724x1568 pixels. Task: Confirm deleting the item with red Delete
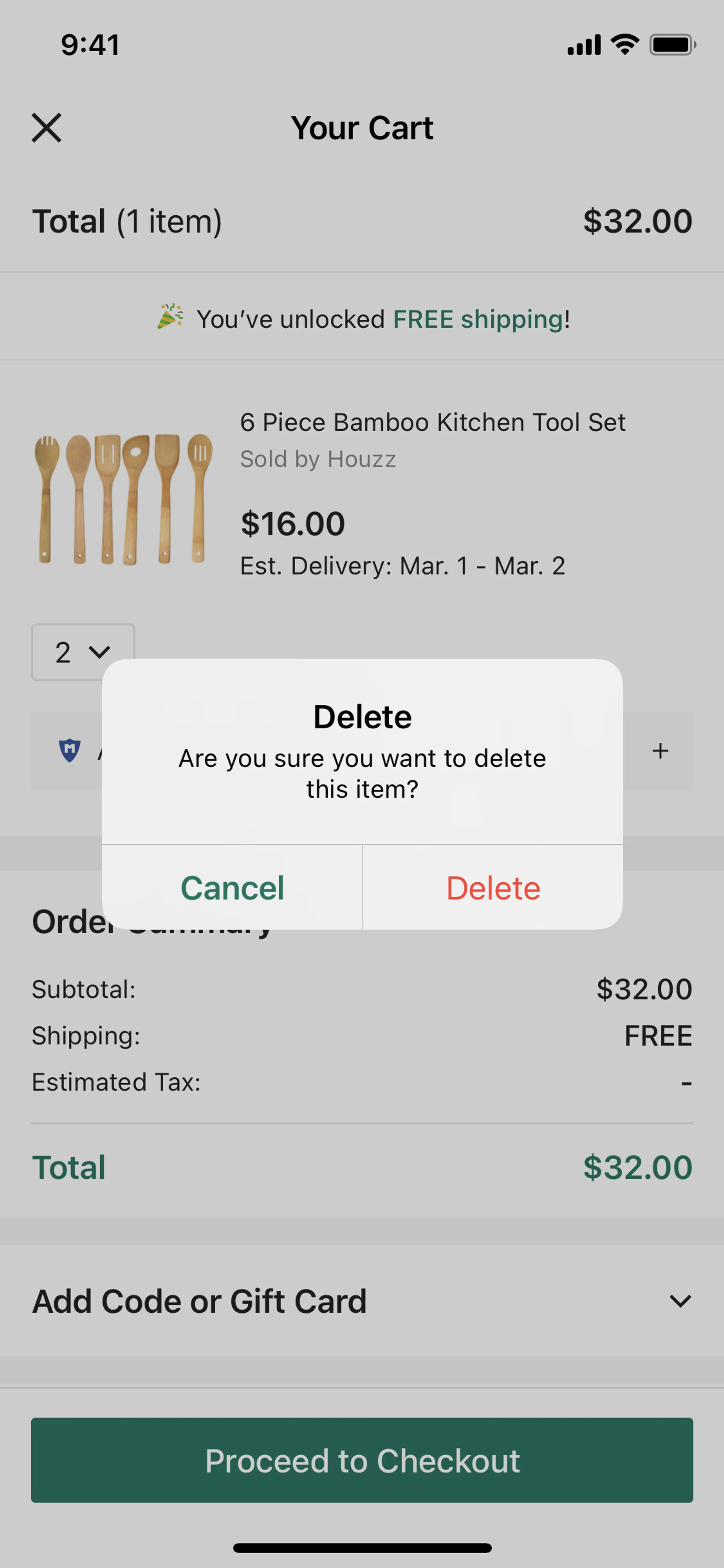(x=493, y=888)
